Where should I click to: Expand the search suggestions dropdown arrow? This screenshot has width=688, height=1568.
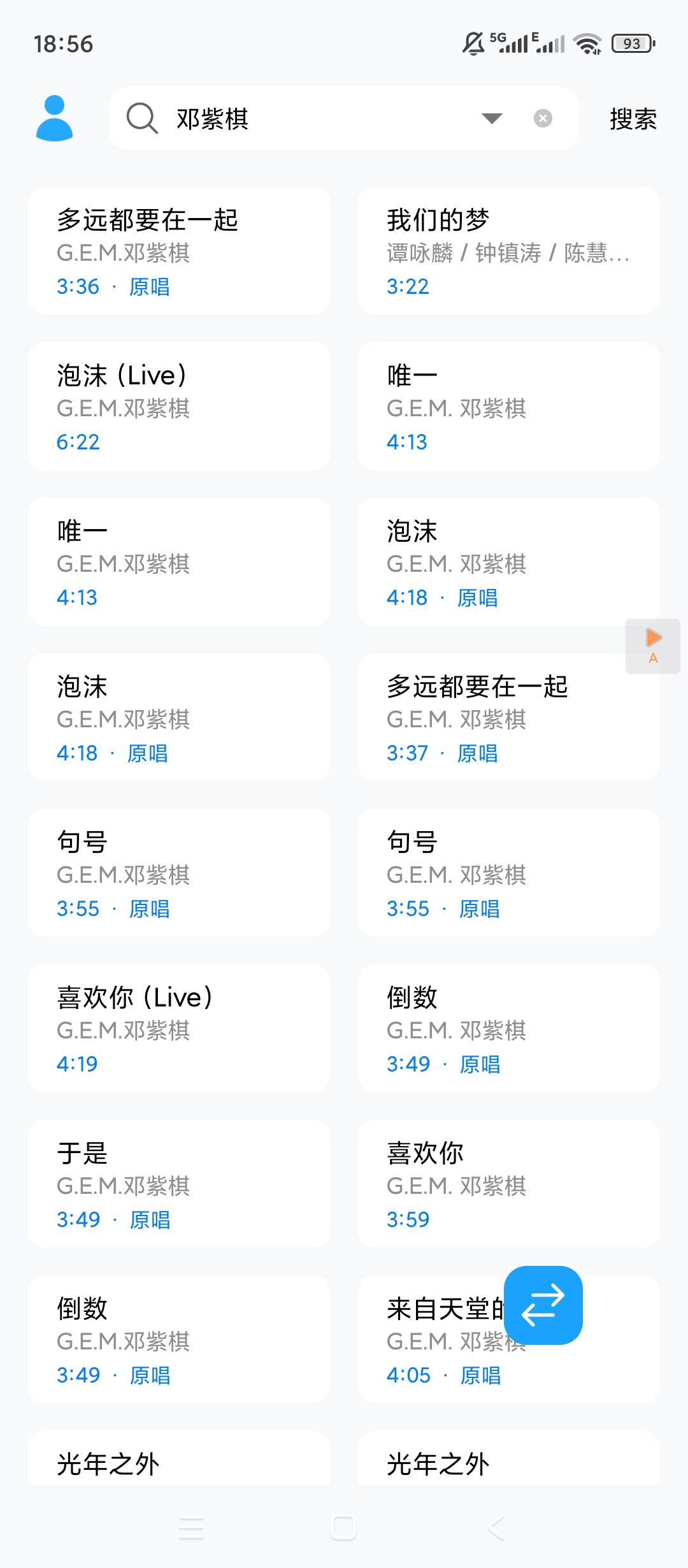coord(491,119)
